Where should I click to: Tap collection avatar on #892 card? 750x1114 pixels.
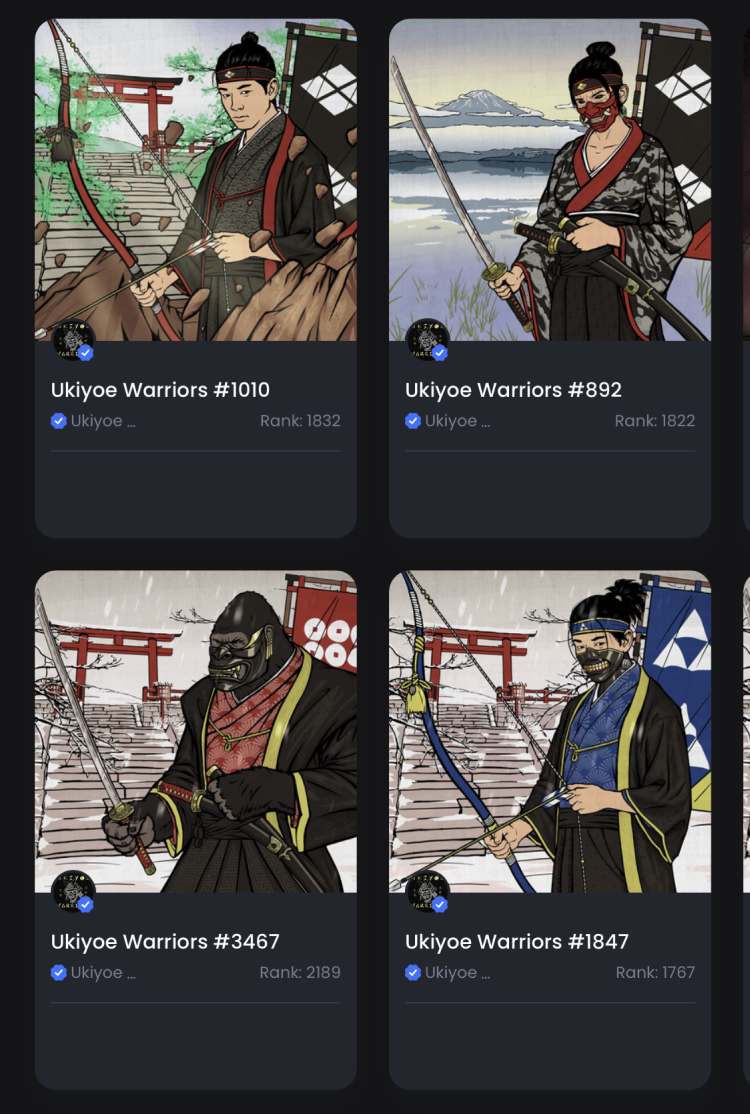click(427, 341)
